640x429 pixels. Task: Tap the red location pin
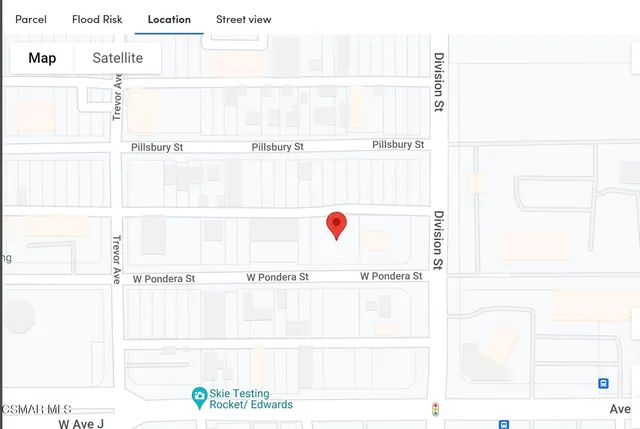click(x=337, y=224)
